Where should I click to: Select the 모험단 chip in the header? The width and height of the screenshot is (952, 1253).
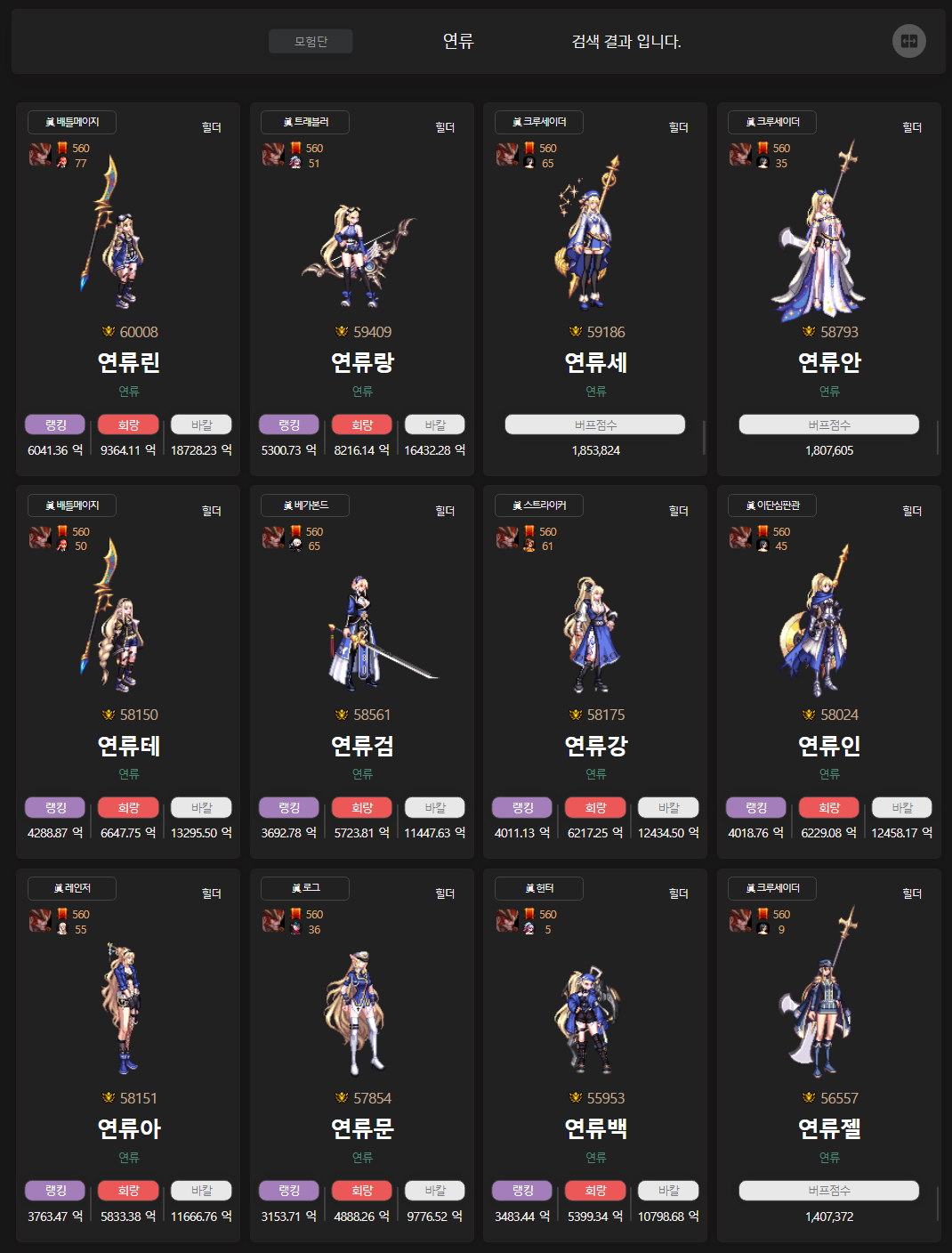coord(311,41)
